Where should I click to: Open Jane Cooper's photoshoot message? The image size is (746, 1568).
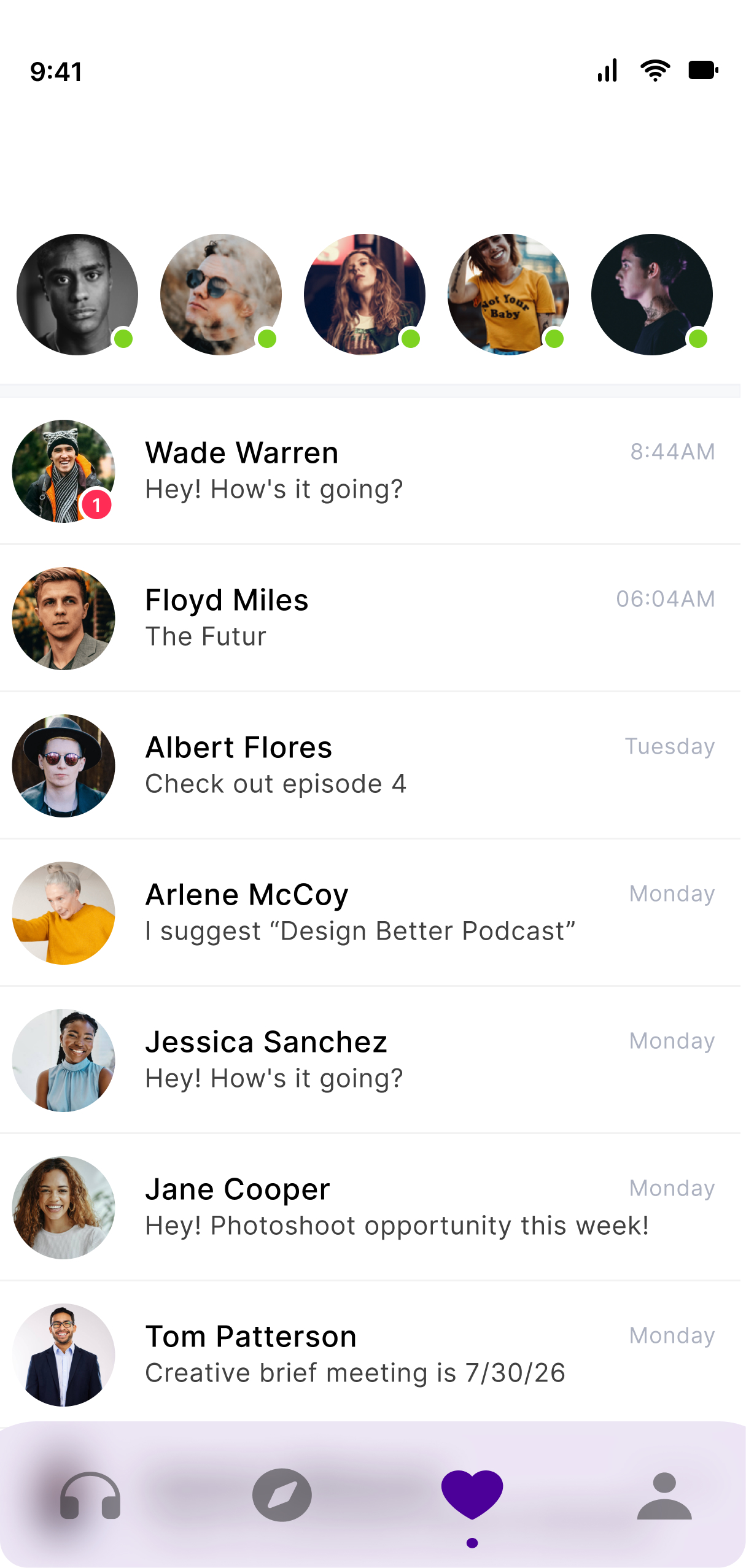coord(368,1207)
